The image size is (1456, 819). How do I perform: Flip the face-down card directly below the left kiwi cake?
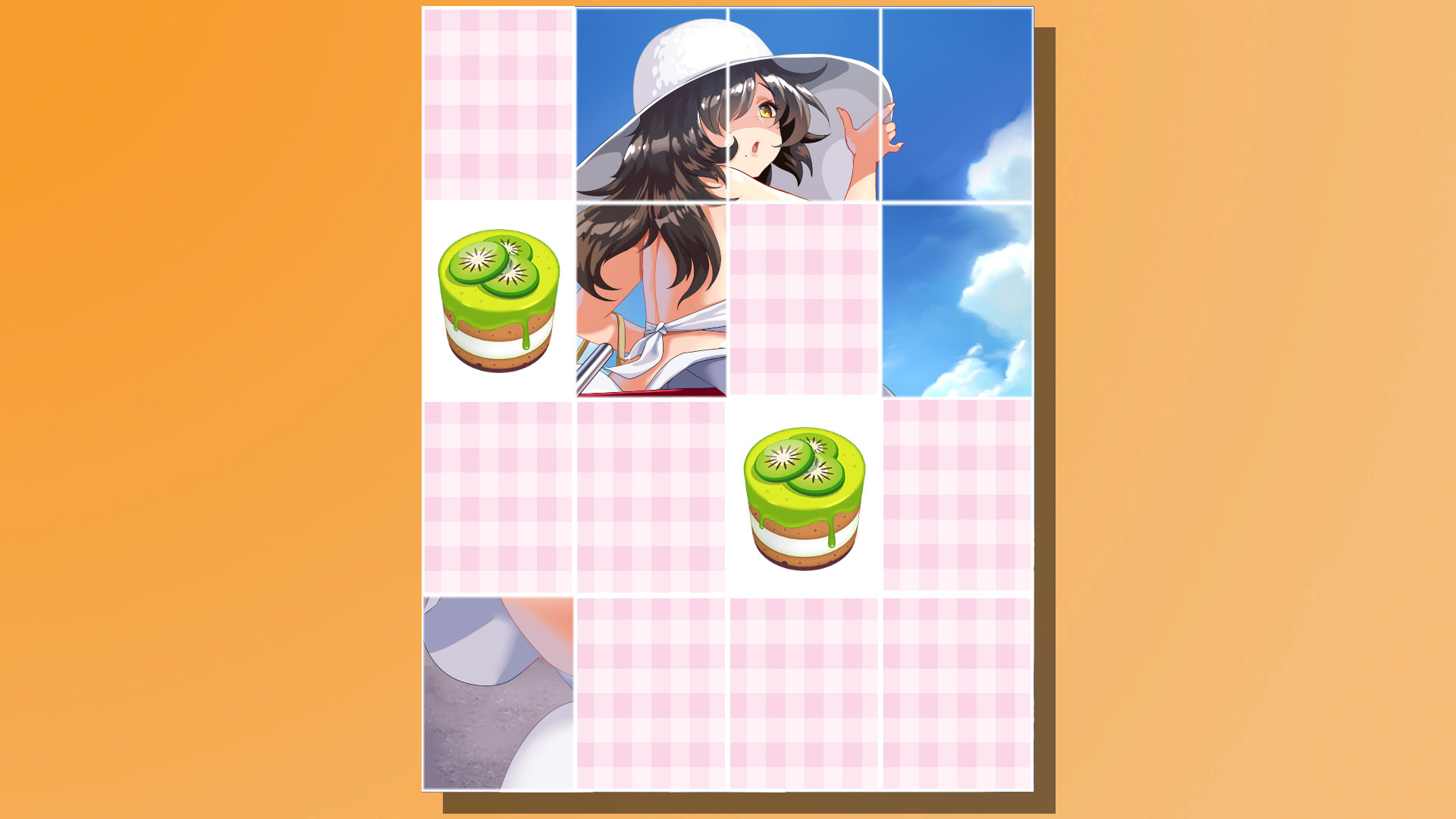click(x=498, y=497)
